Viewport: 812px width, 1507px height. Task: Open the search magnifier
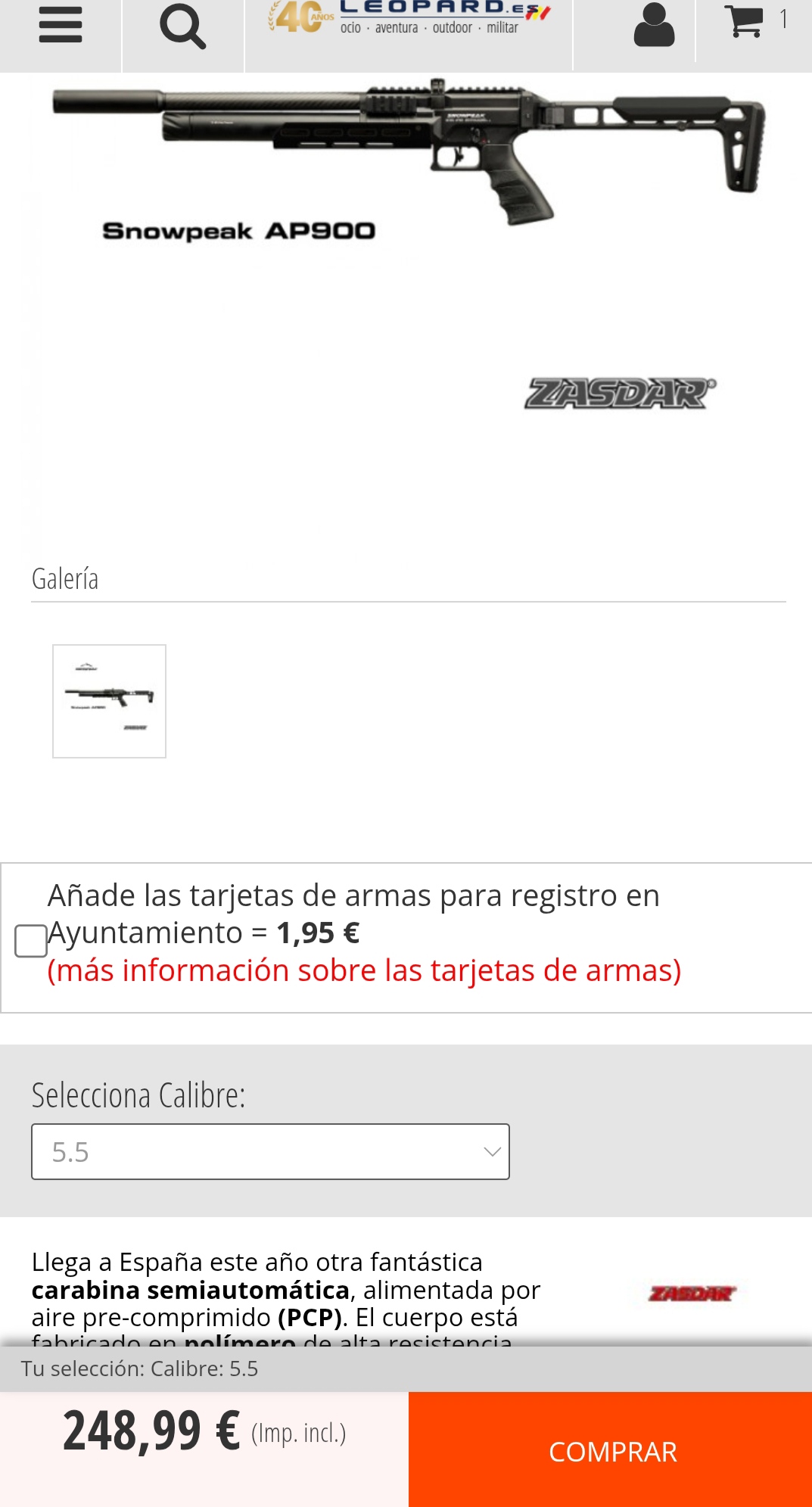[x=182, y=27]
